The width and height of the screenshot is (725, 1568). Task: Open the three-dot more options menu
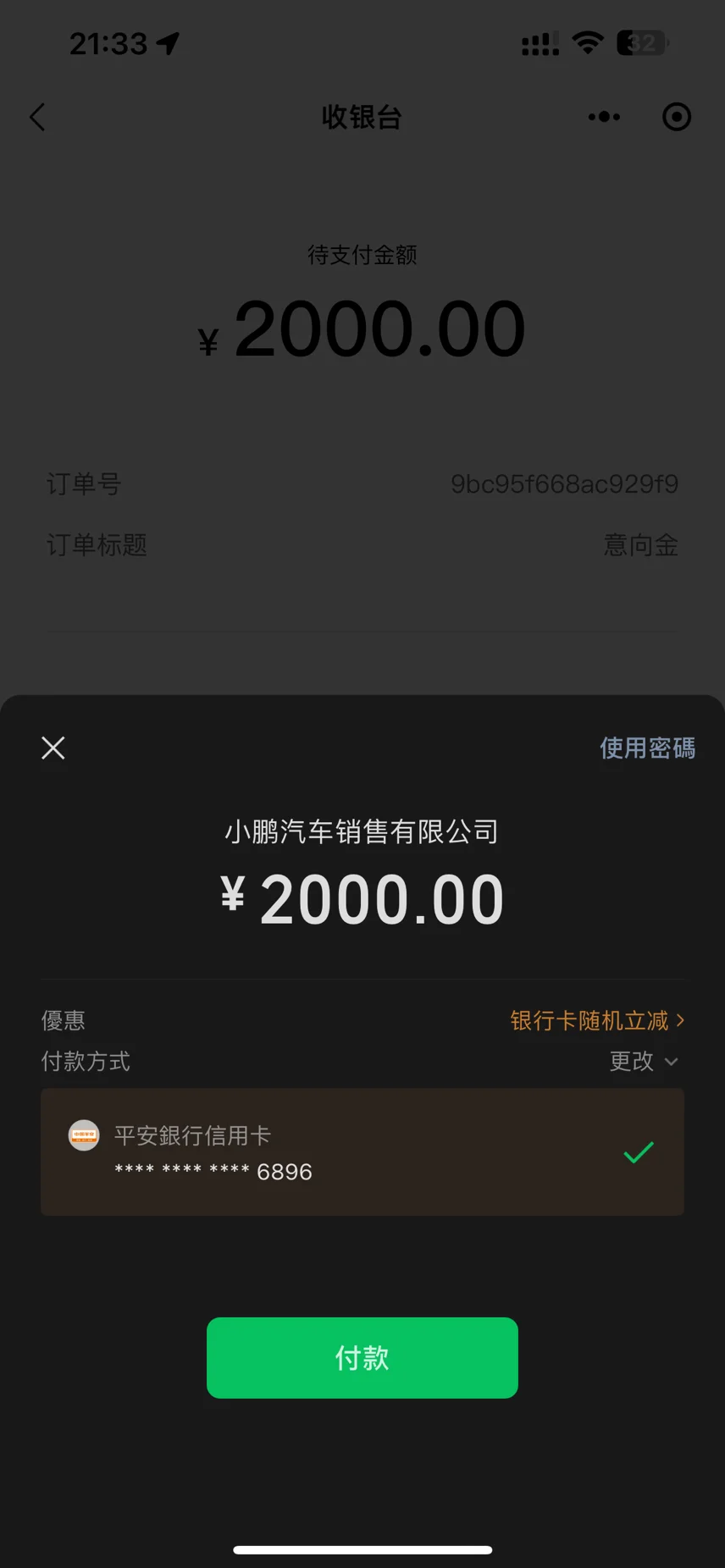[x=604, y=117]
